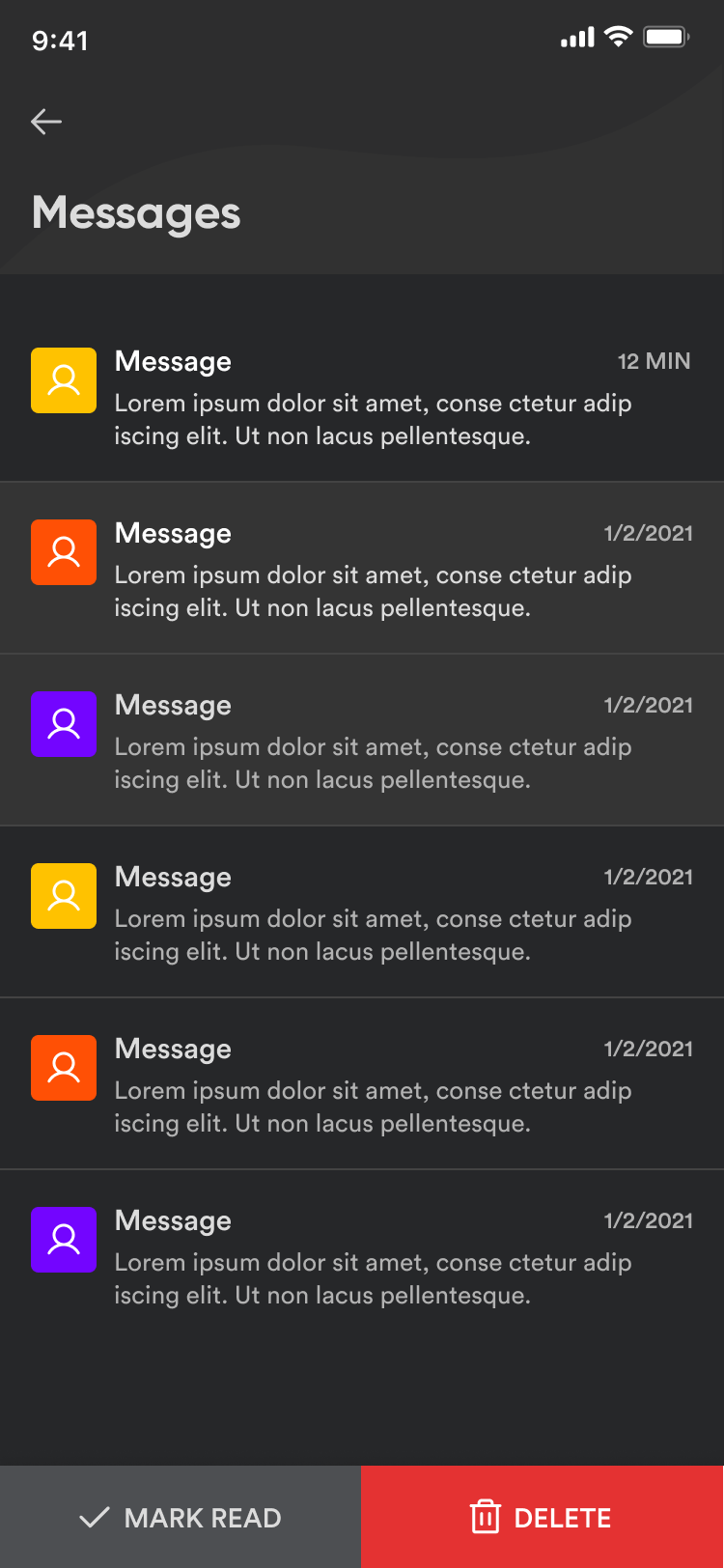Delete the selected messages

[x=542, y=1517]
